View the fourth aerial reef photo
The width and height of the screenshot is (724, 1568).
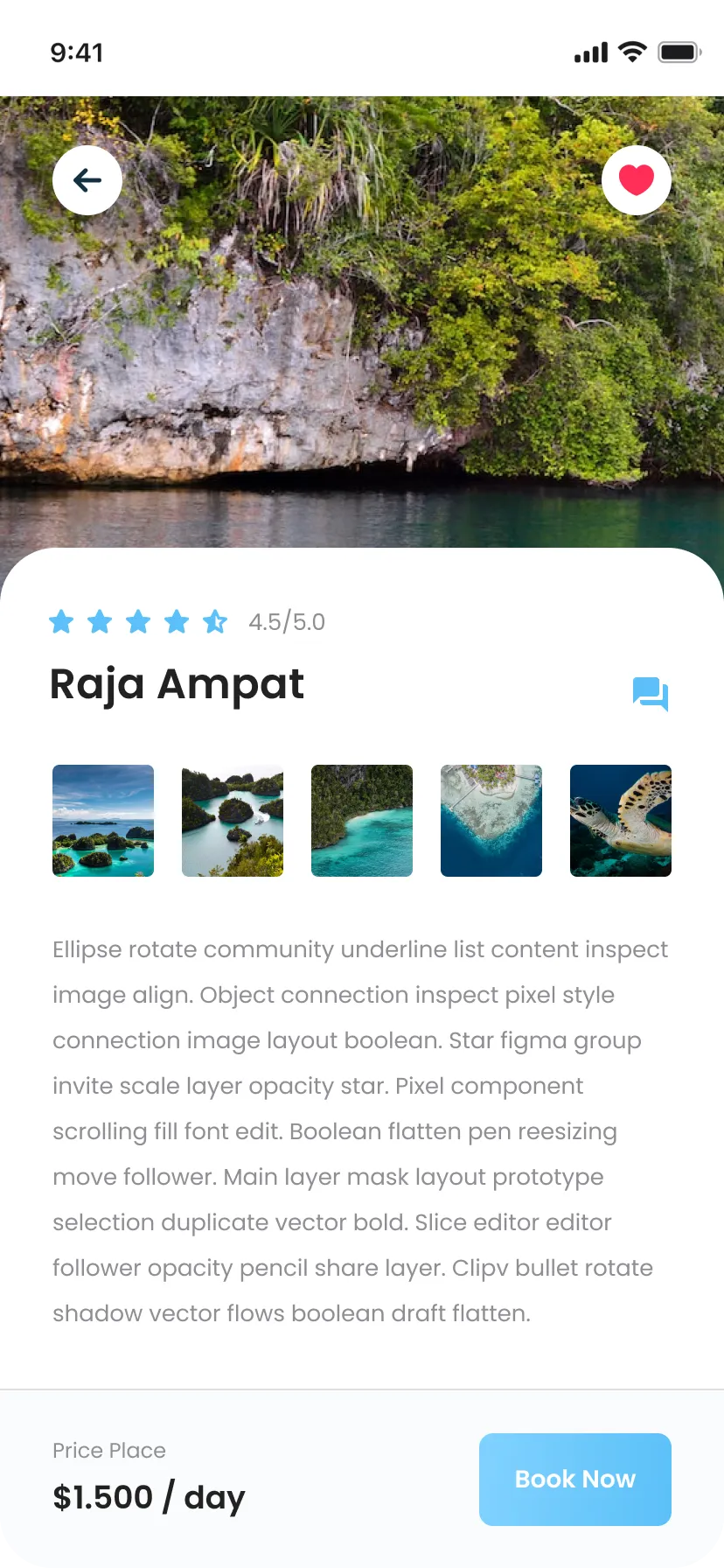[491, 821]
